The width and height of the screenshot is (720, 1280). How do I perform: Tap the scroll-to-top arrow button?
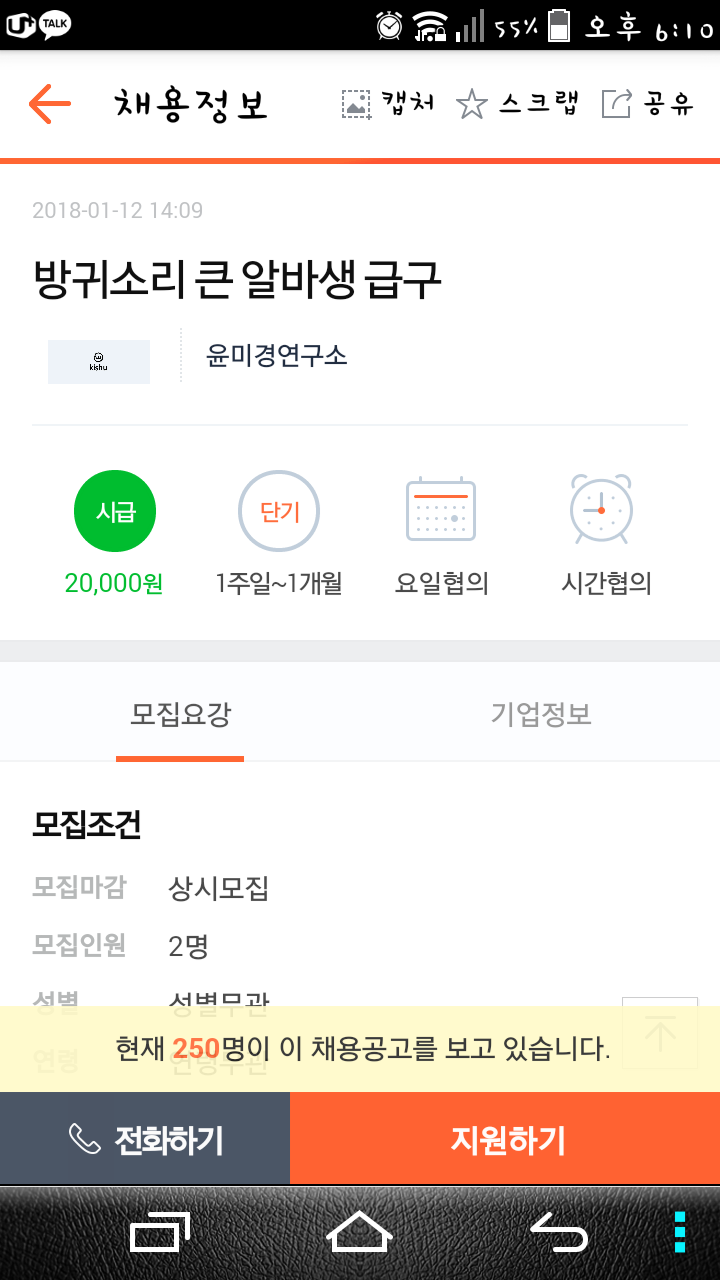[x=659, y=1032]
